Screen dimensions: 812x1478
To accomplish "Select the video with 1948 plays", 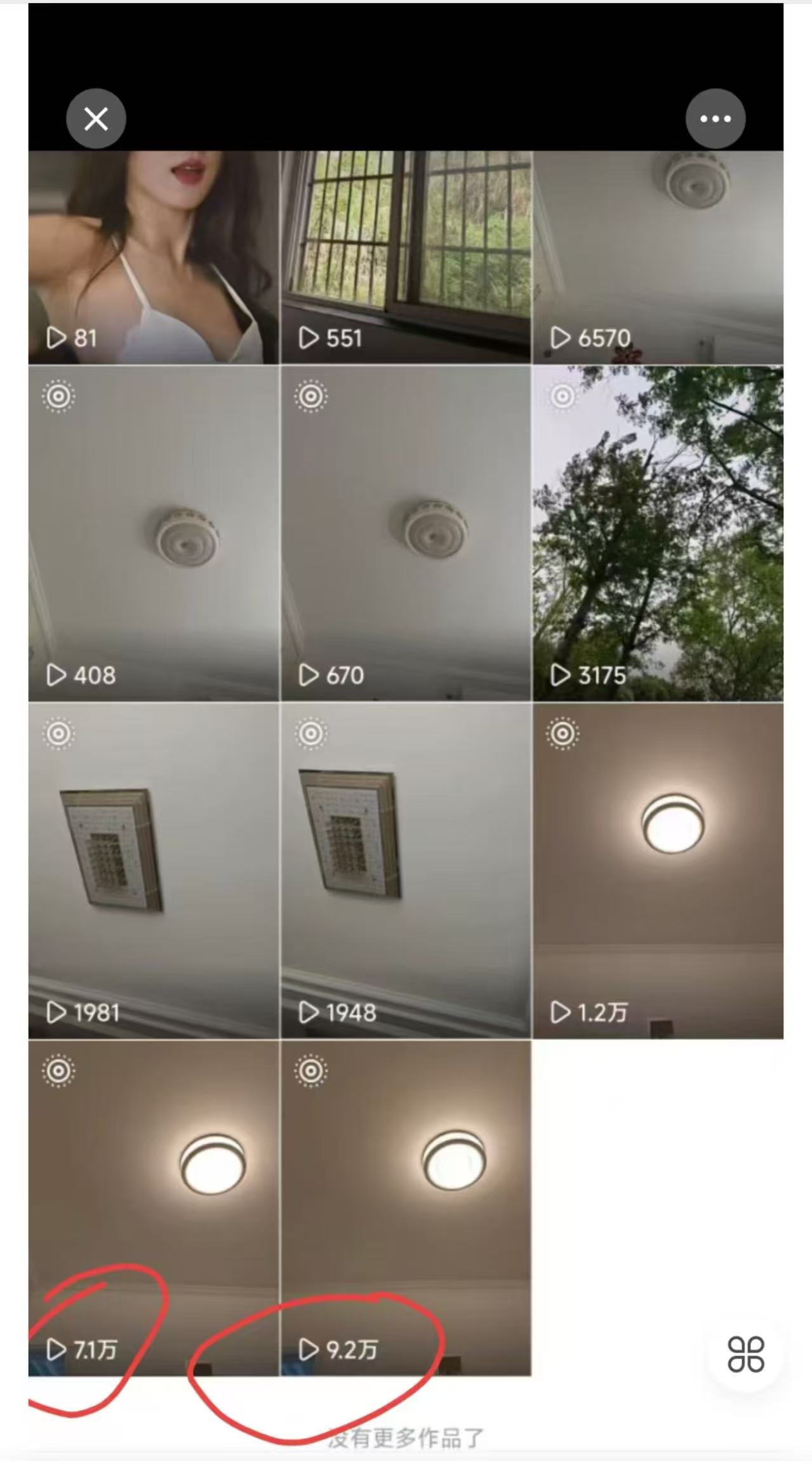I will (406, 870).
